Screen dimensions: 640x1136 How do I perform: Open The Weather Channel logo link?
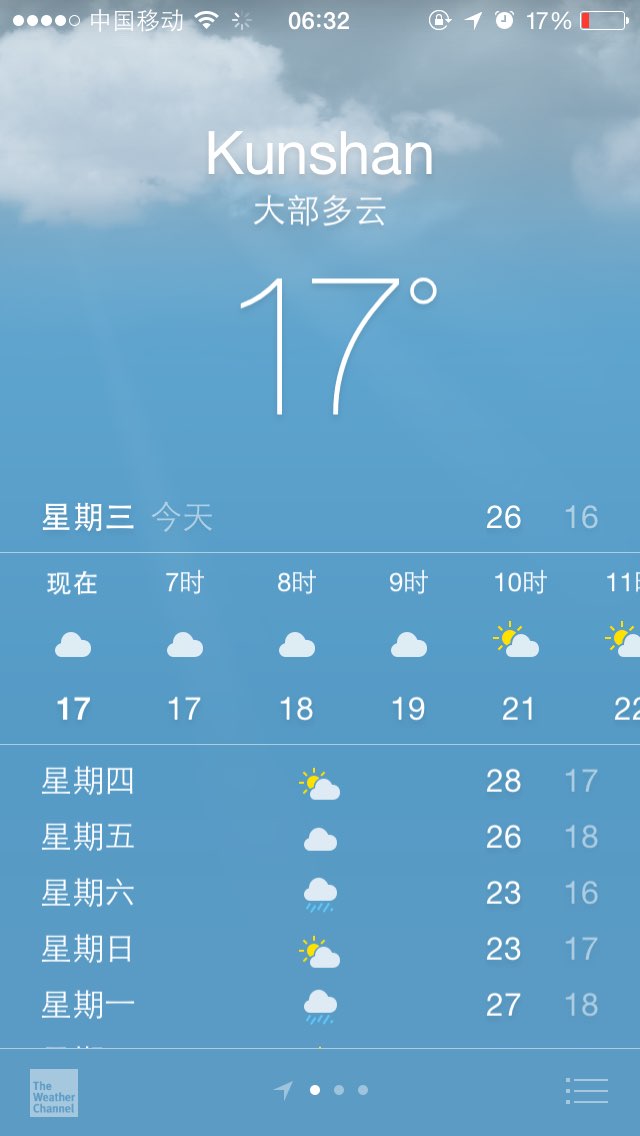coord(54,1093)
